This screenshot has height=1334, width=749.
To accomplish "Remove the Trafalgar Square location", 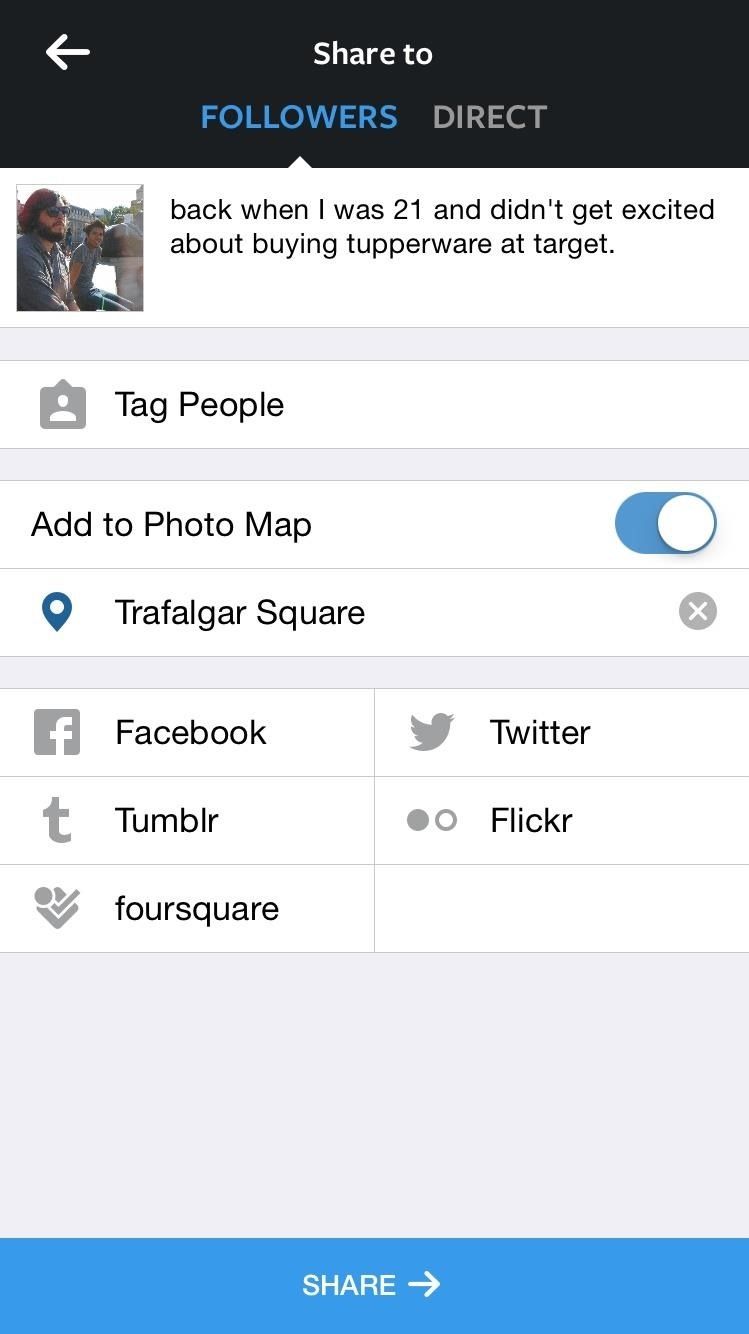I will pos(697,610).
